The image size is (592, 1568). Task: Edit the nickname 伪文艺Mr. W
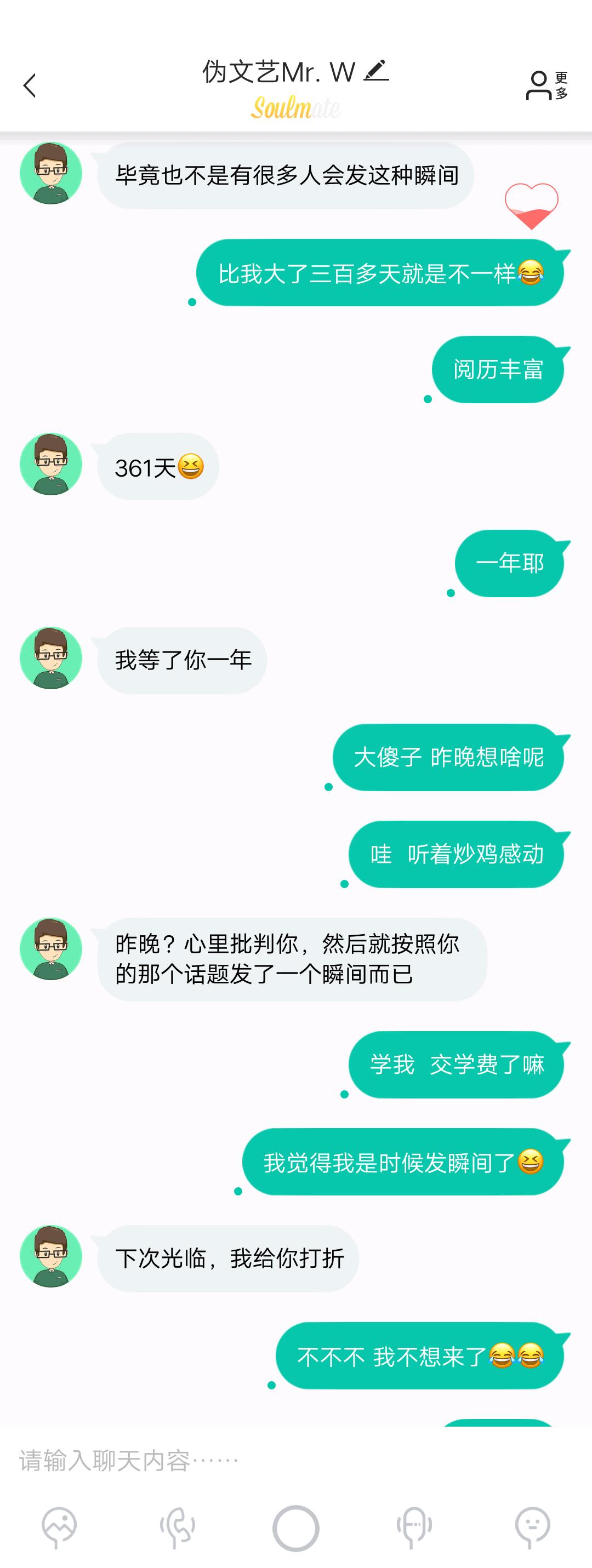(376, 71)
